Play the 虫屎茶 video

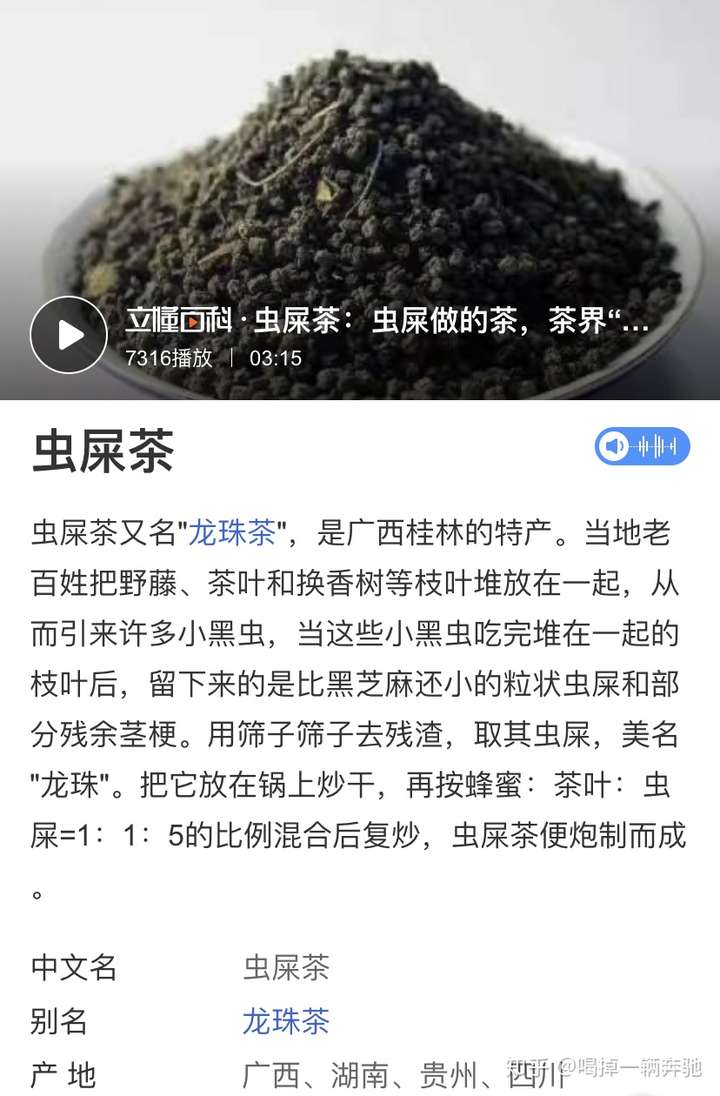coord(68,335)
